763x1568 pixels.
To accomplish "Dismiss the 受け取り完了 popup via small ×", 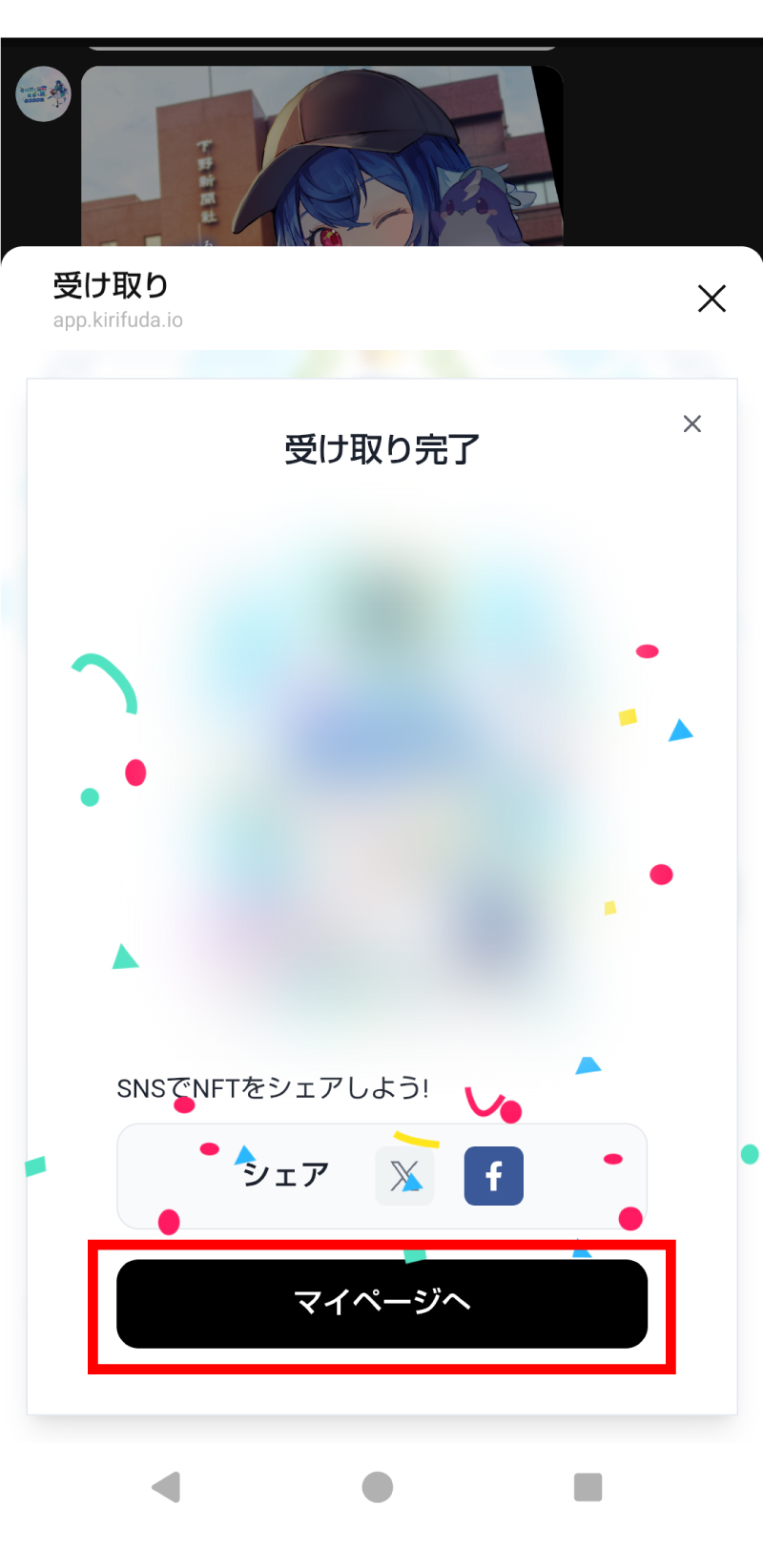I will tap(691, 423).
